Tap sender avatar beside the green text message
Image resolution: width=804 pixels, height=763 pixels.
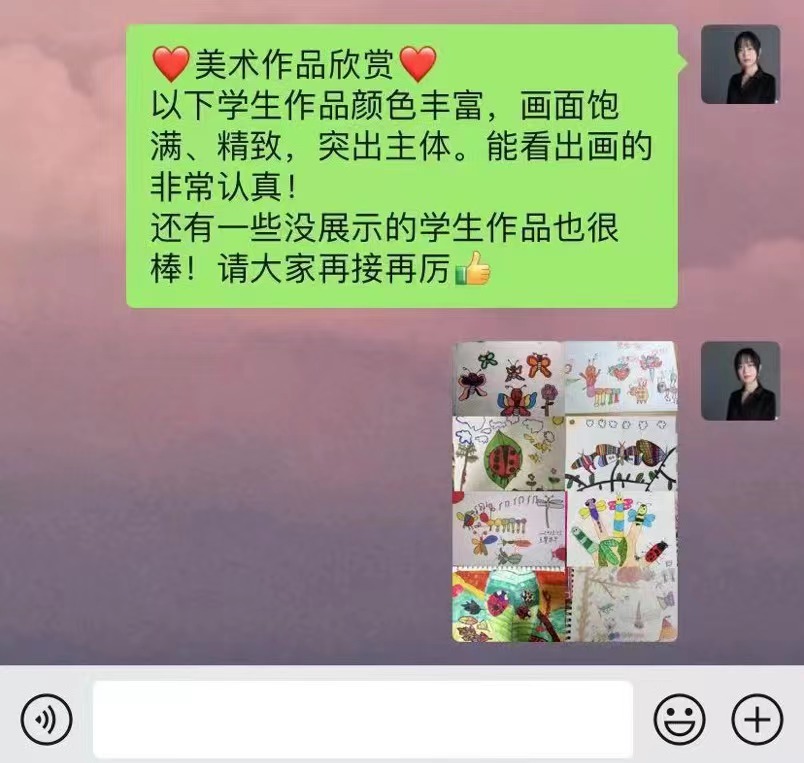pos(740,64)
